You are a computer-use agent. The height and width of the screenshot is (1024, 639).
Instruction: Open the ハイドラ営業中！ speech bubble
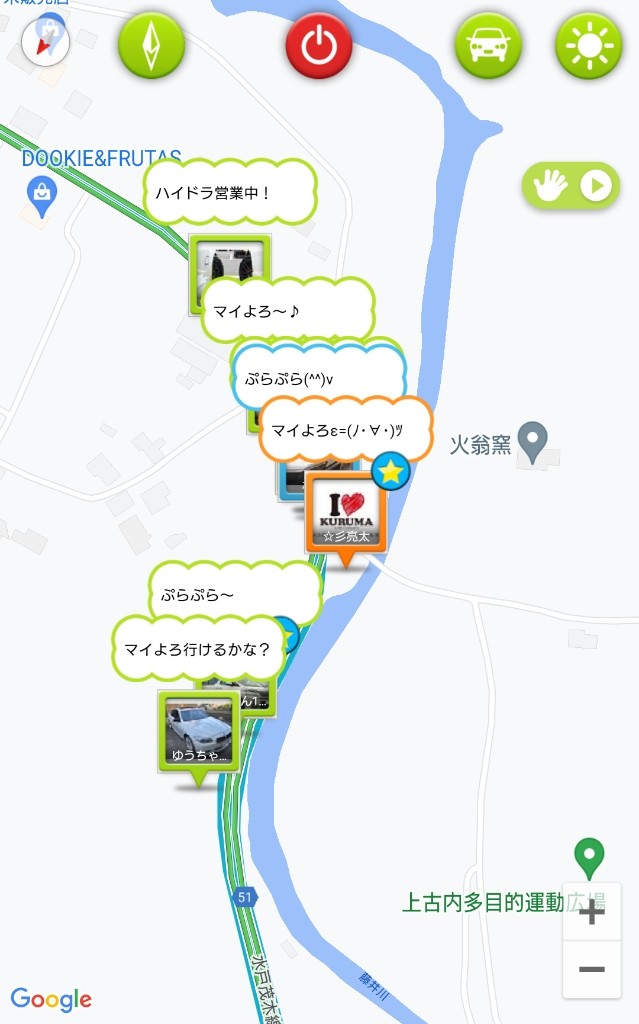coord(230,193)
